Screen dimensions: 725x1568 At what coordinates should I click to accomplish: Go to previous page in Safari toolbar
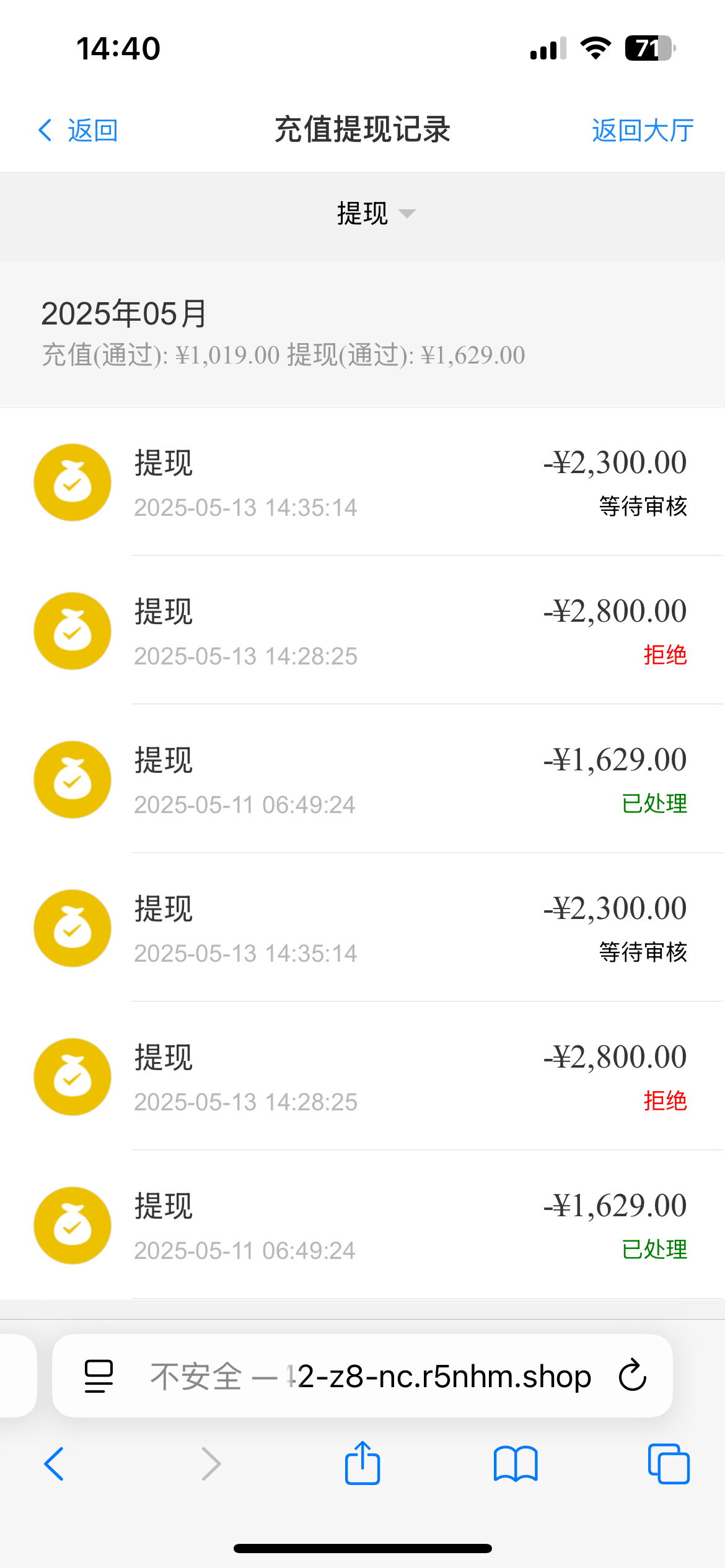[x=55, y=1464]
